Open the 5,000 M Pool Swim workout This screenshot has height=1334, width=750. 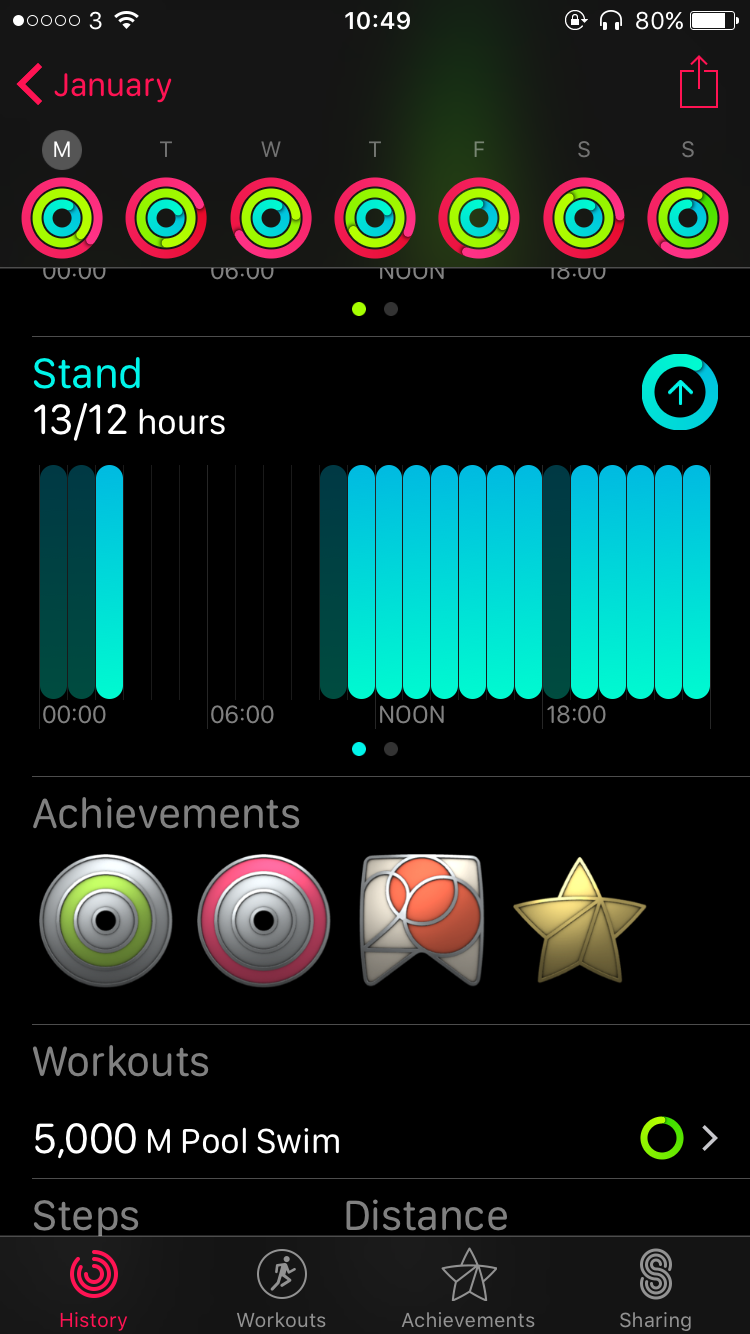(375, 1139)
